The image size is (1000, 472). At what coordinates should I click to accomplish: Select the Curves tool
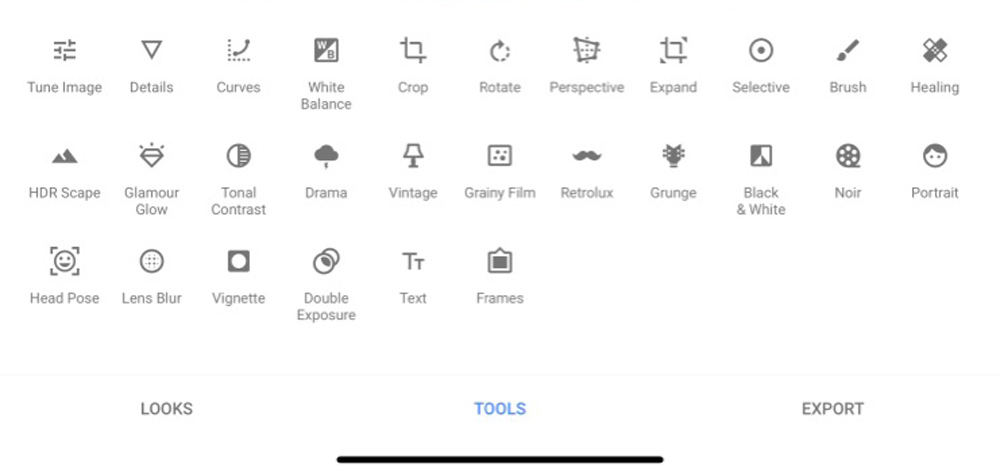tap(238, 52)
